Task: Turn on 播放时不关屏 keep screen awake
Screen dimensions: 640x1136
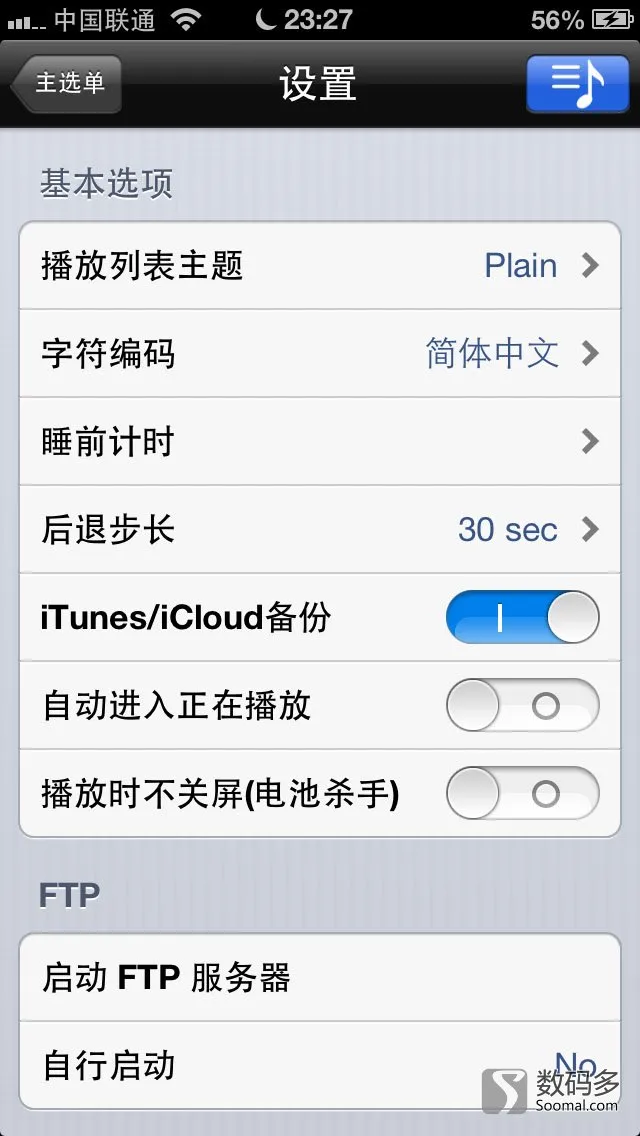Action: tap(522, 794)
